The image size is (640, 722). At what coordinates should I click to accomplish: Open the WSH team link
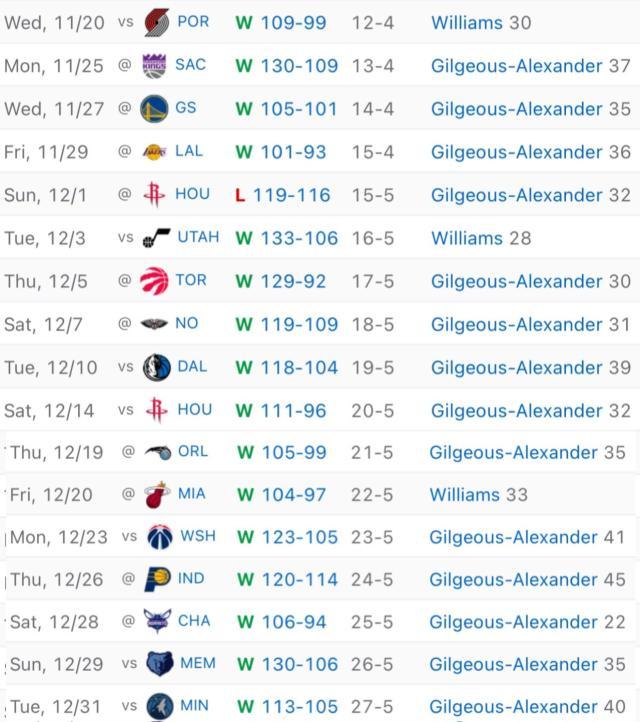[198, 537]
